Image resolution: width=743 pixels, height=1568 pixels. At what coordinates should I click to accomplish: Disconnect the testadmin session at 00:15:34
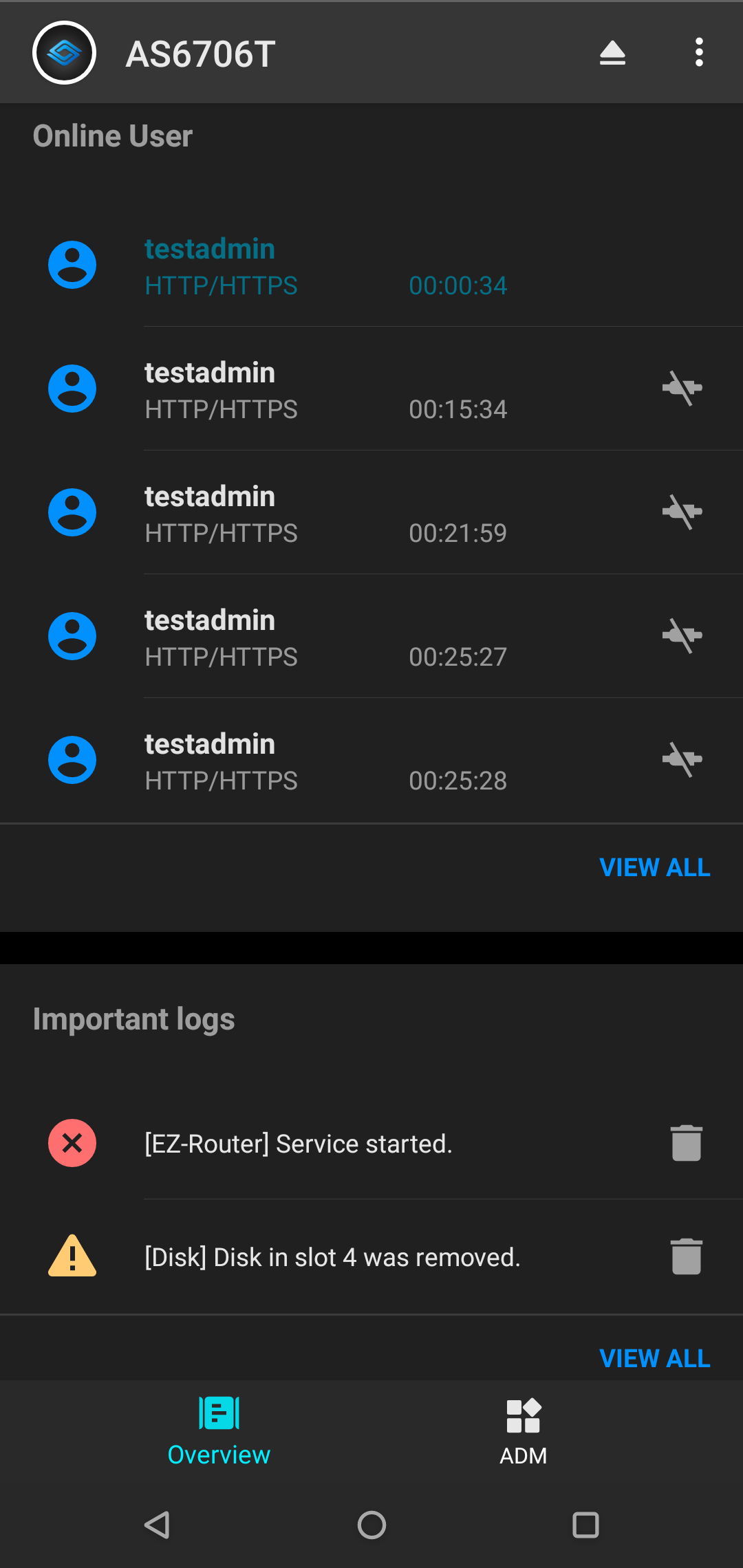682,389
